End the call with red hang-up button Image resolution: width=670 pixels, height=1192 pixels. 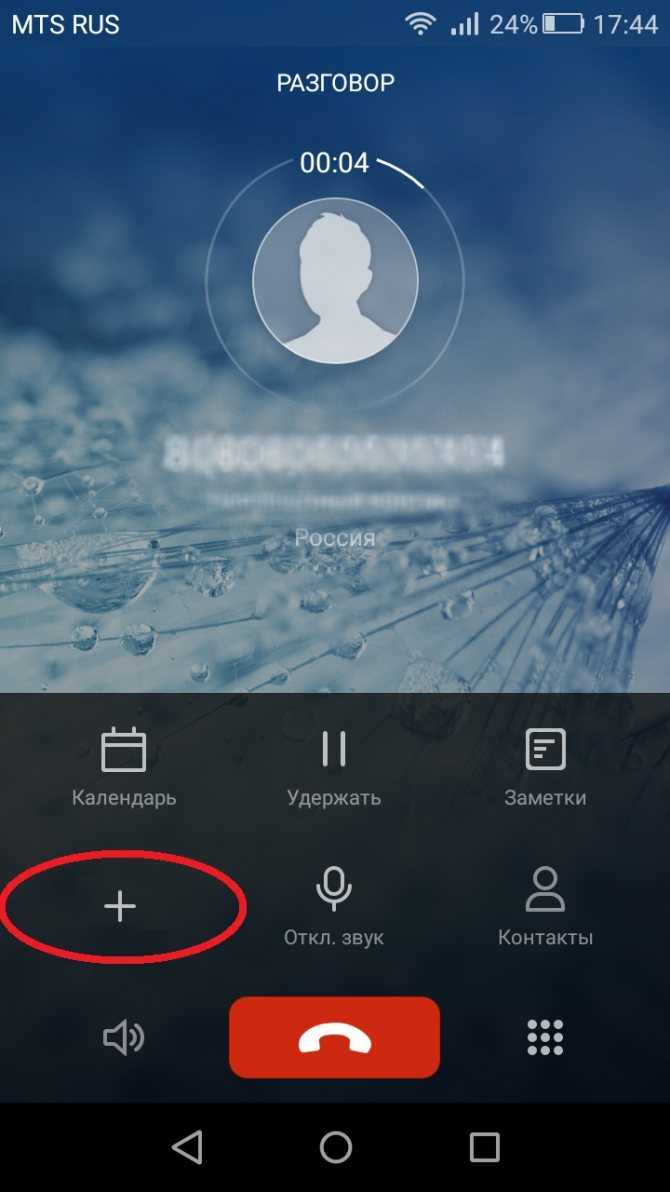tap(334, 1038)
